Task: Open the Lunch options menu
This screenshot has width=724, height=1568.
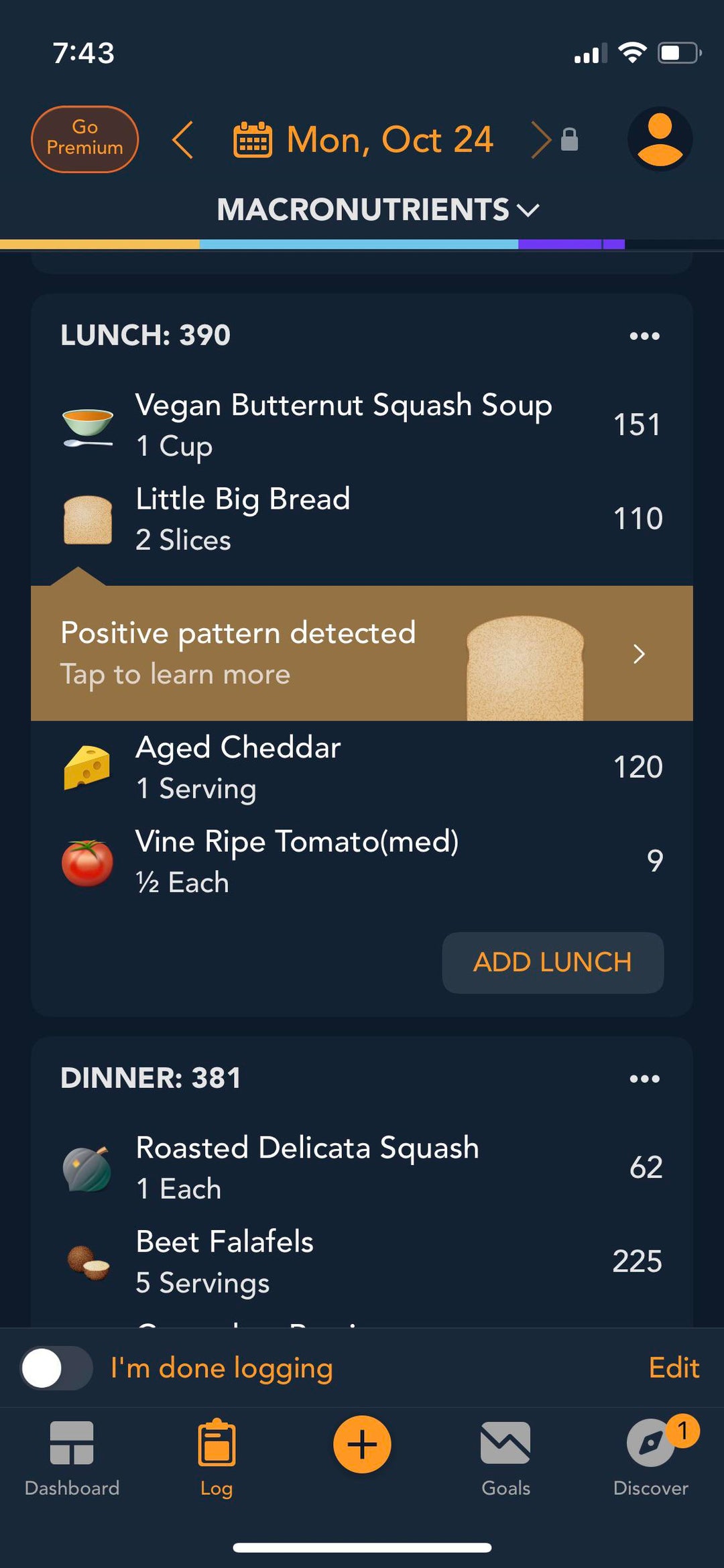Action: tap(644, 336)
